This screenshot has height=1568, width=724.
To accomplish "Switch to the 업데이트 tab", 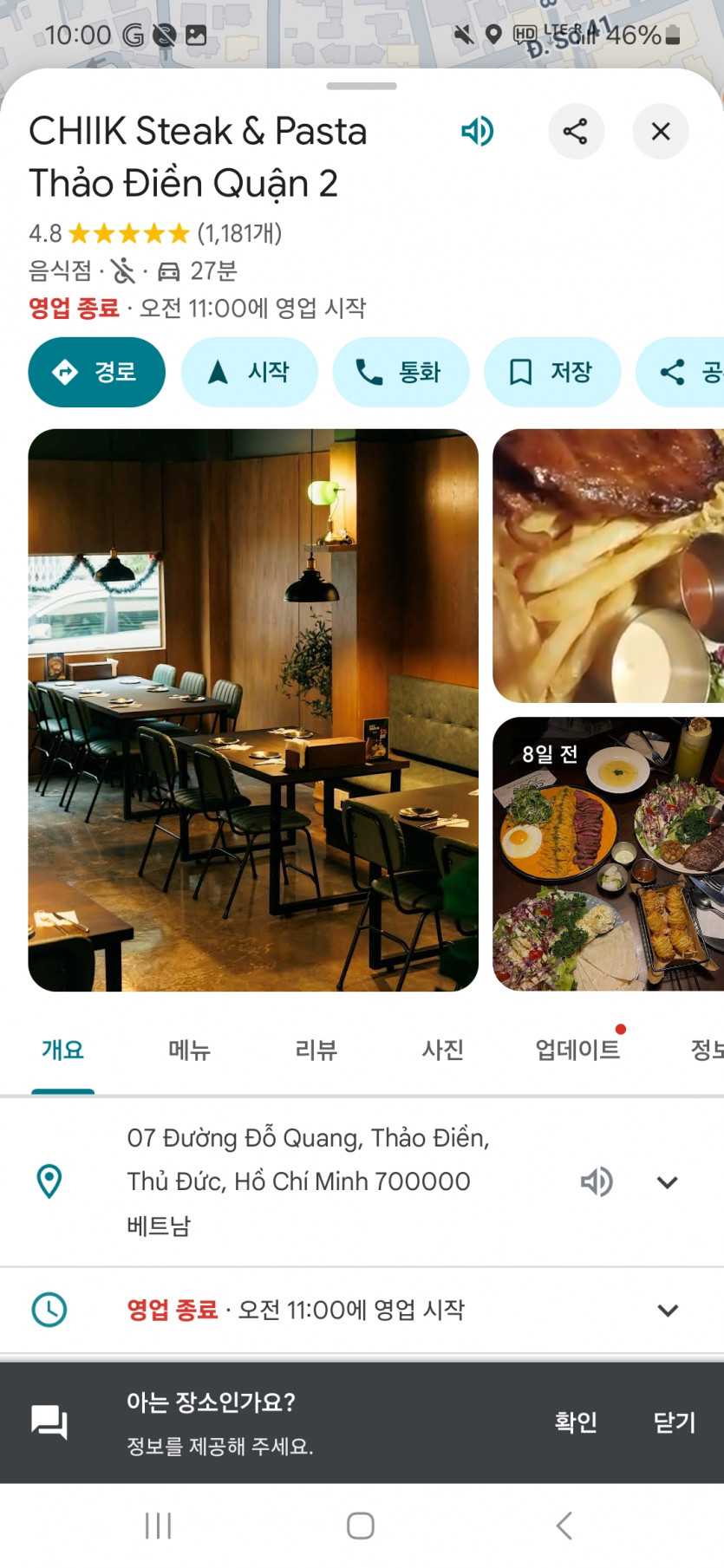I will click(577, 1051).
